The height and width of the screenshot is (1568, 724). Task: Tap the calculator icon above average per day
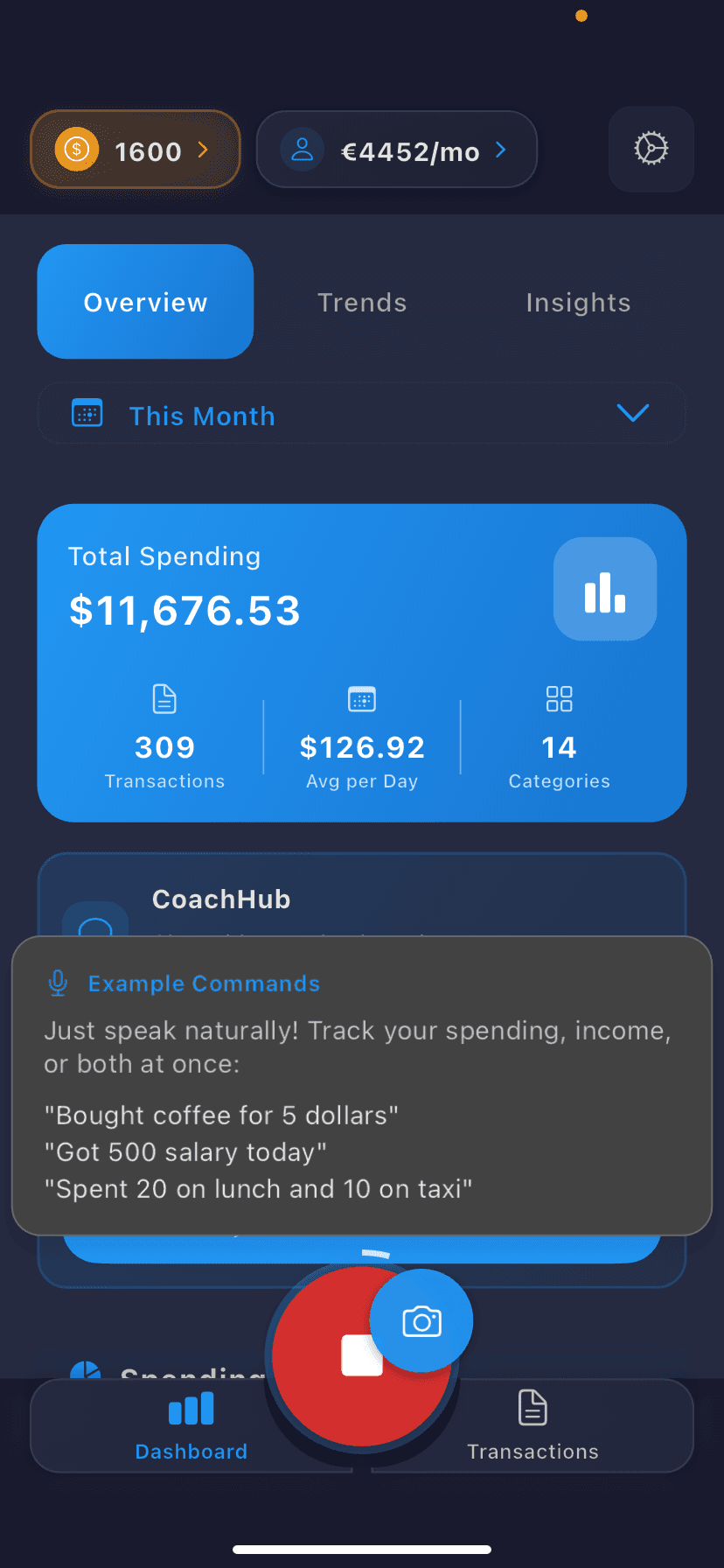click(361, 698)
